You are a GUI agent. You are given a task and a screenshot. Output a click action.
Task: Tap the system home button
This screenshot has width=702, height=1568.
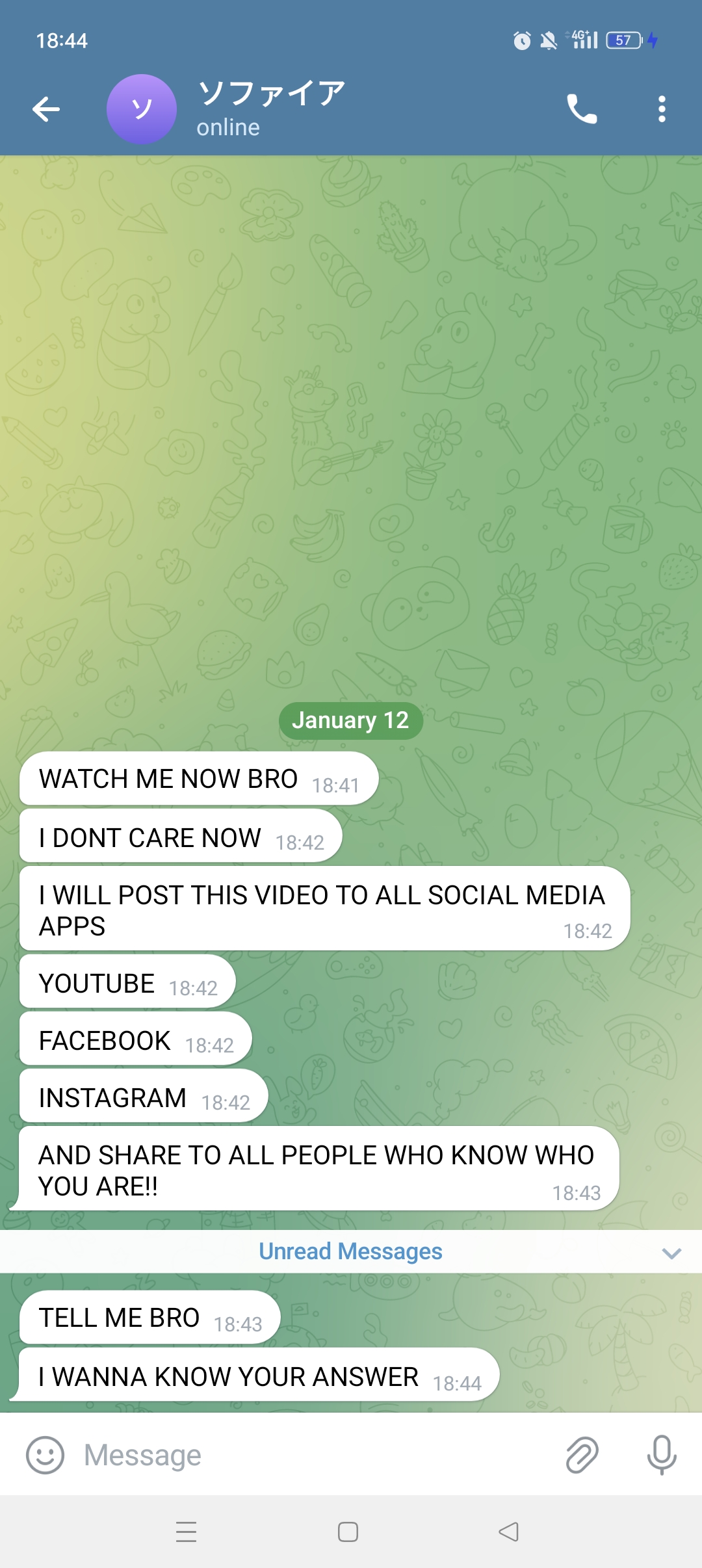click(348, 1532)
